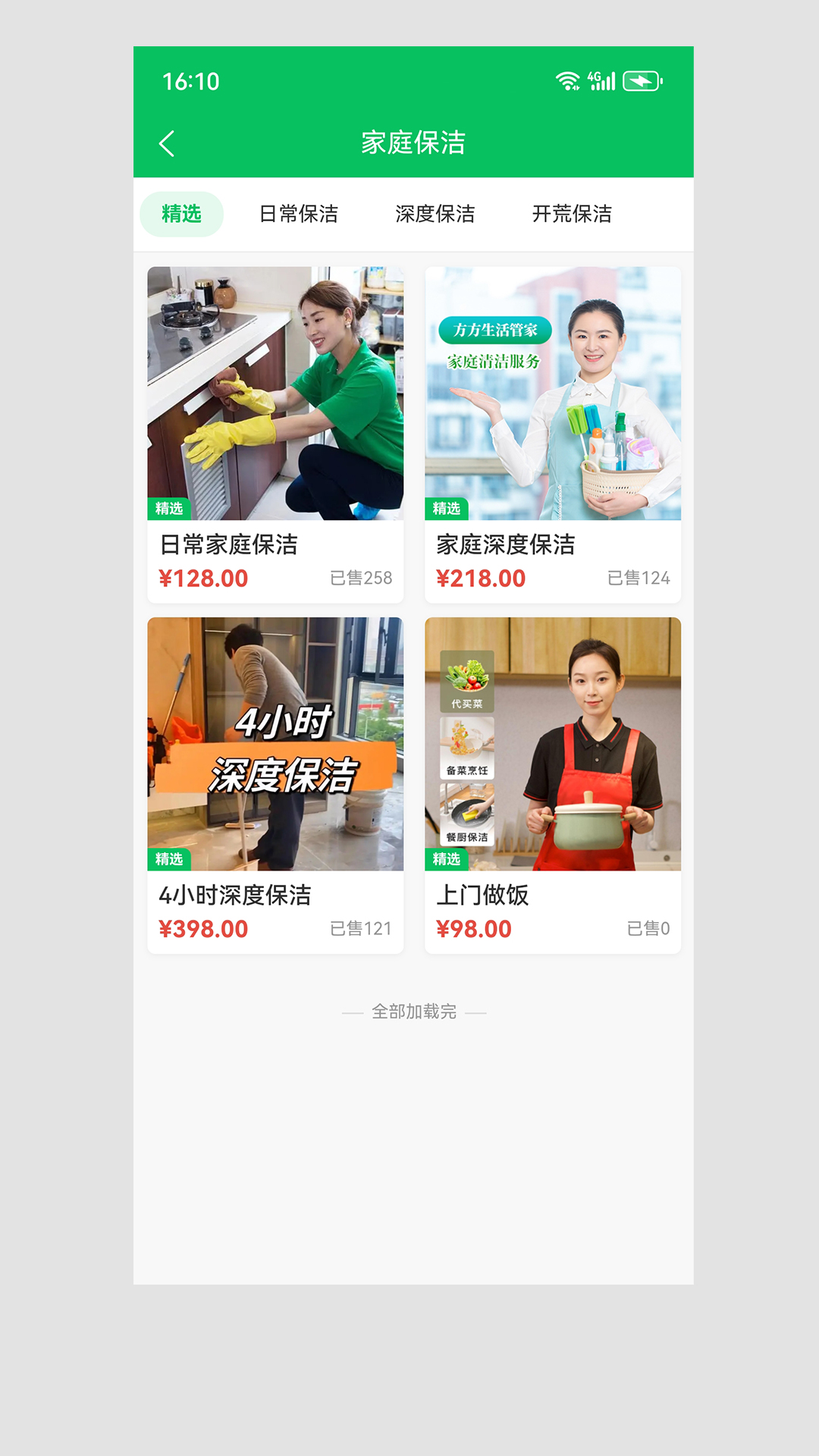This screenshot has width=819, height=1456.
Task: View the 家庭深度保洁 service card
Action: pyautogui.click(x=553, y=435)
